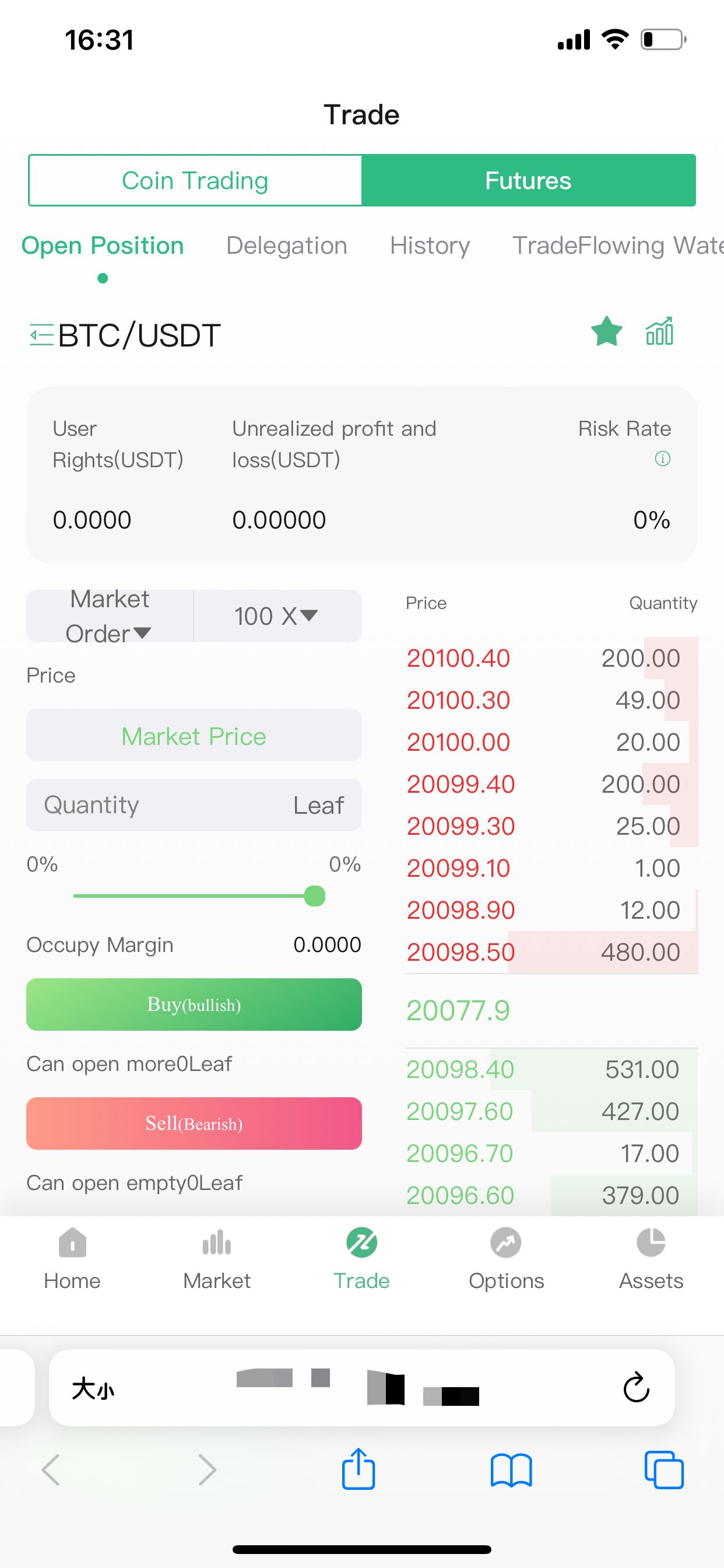Switch to Coin Trading segment

coord(195,181)
